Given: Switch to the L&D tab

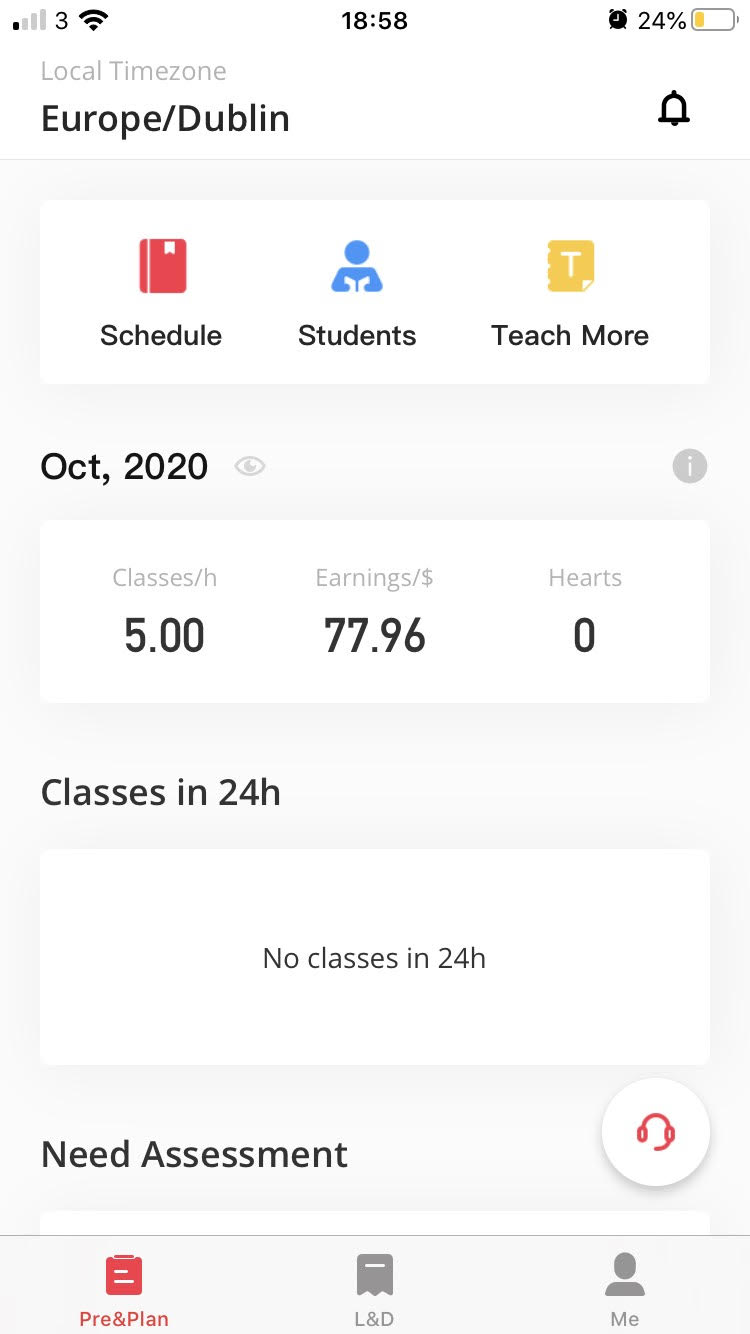Looking at the screenshot, I should [375, 1291].
